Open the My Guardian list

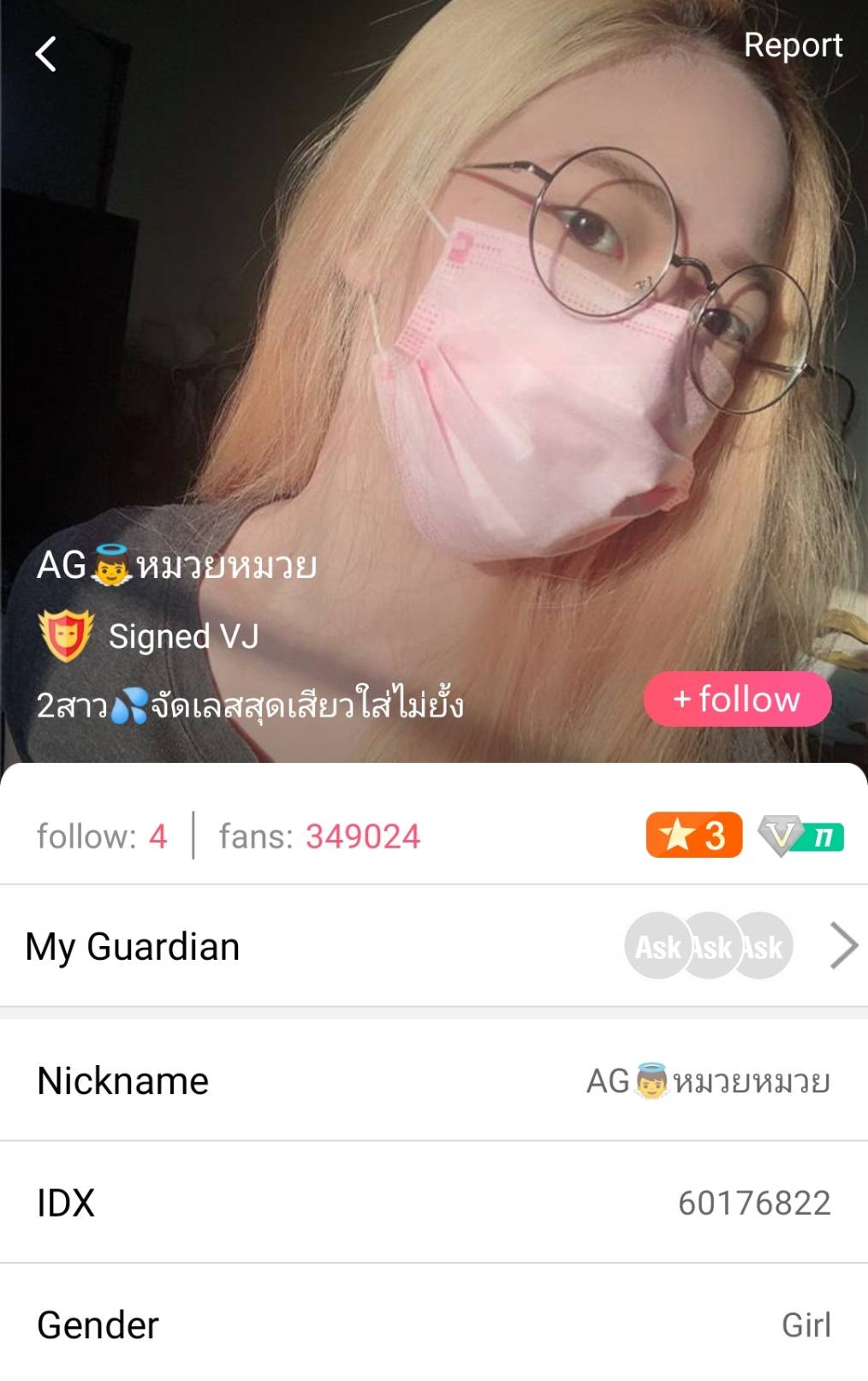842,946
